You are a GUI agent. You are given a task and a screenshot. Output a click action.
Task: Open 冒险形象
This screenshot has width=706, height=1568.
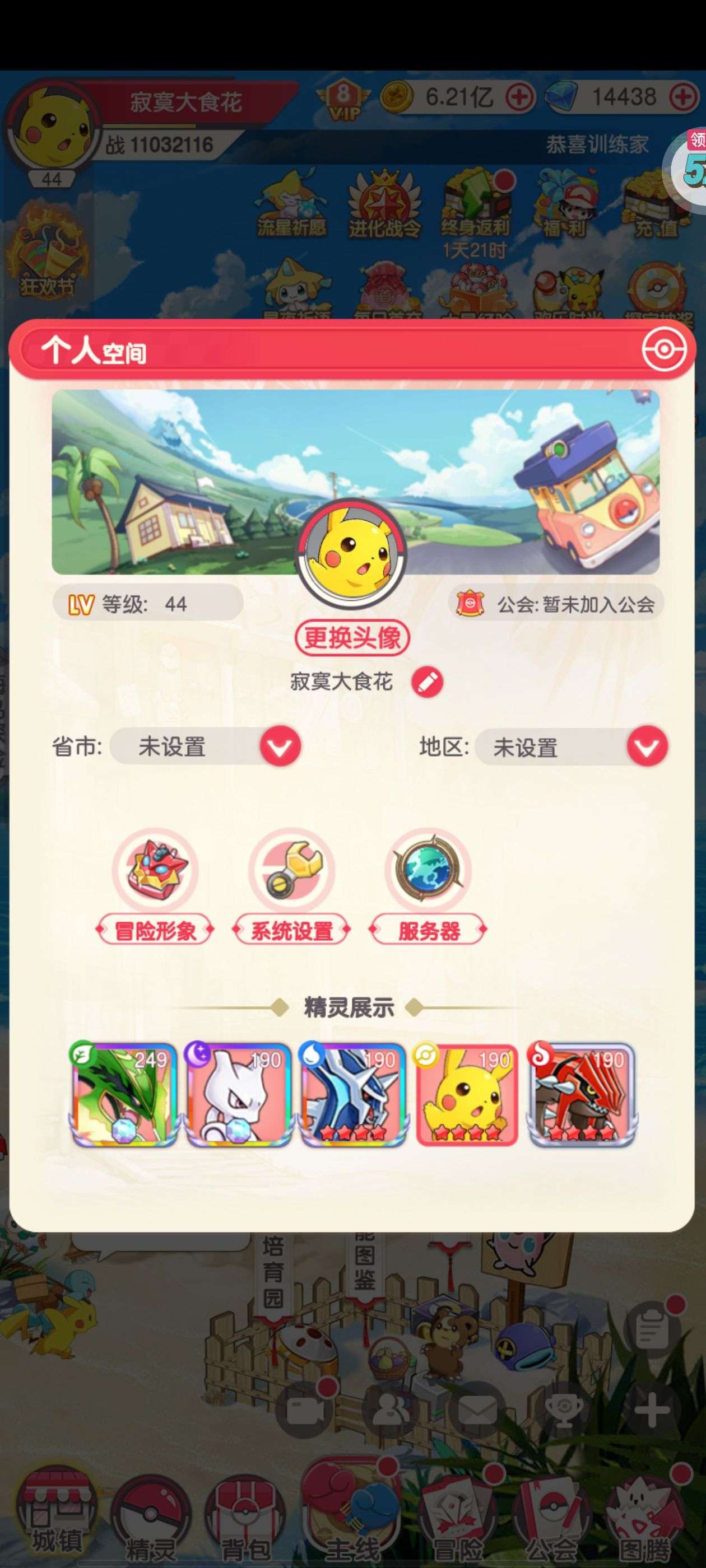tap(155, 887)
